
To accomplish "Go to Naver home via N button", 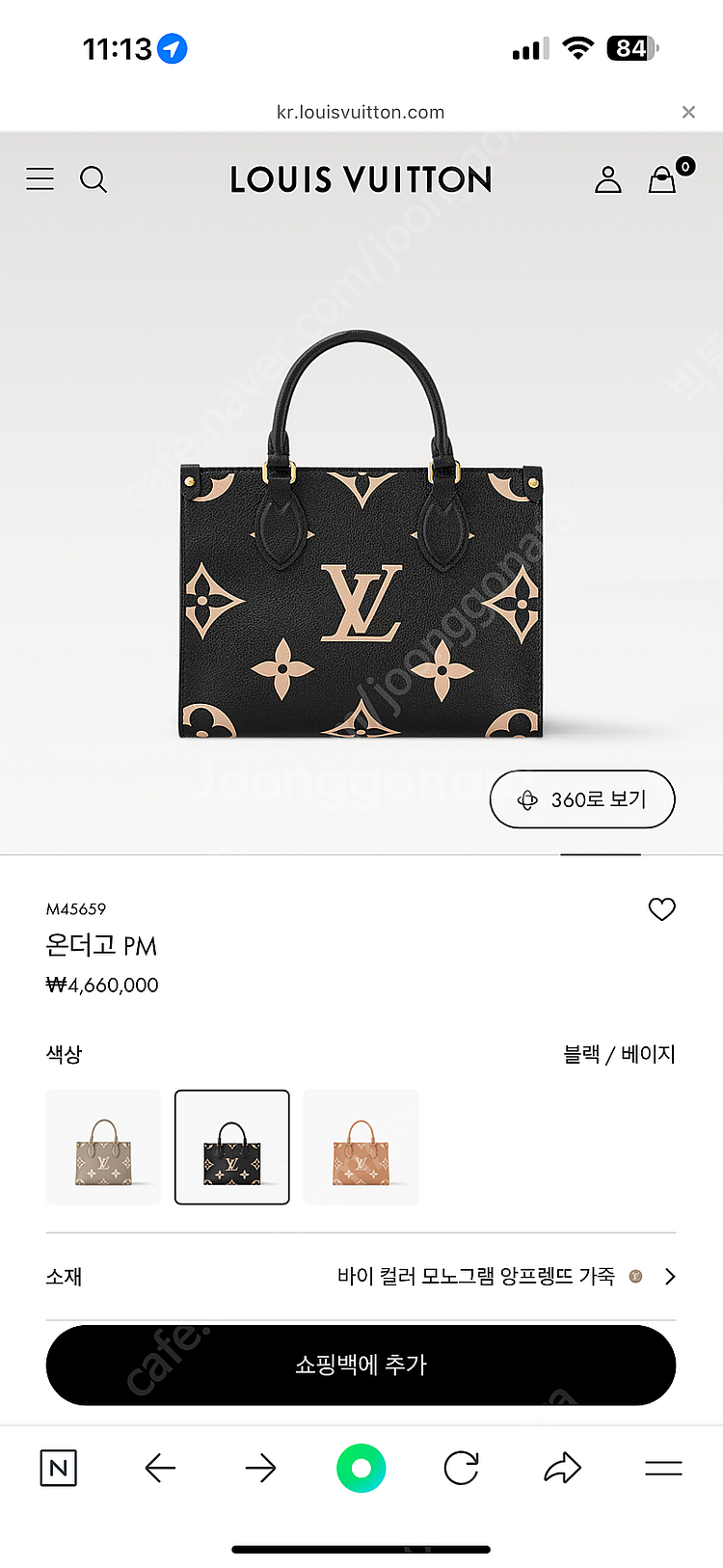I will click(x=59, y=1468).
